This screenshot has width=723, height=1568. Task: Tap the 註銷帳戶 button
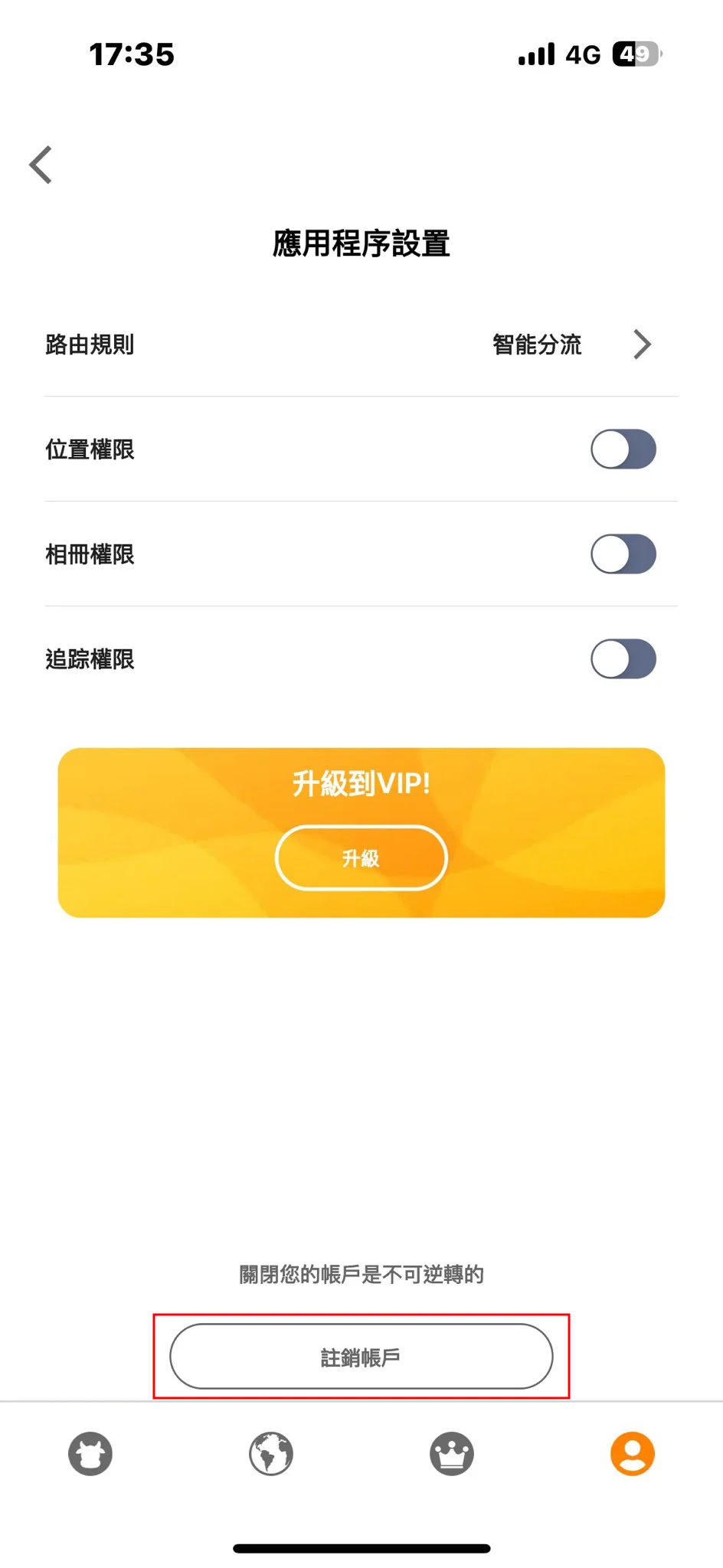click(x=361, y=1357)
